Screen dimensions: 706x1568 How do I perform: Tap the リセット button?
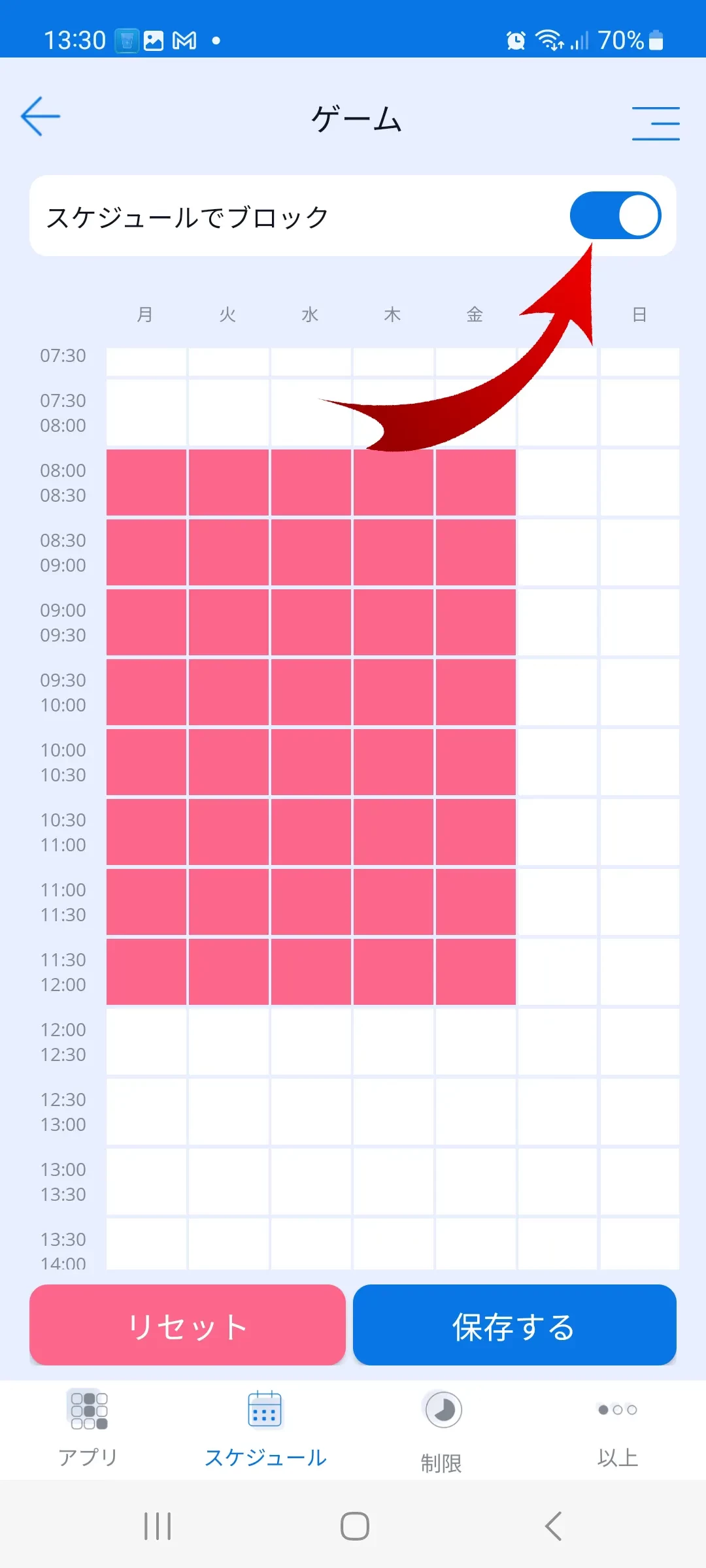coord(187,1325)
